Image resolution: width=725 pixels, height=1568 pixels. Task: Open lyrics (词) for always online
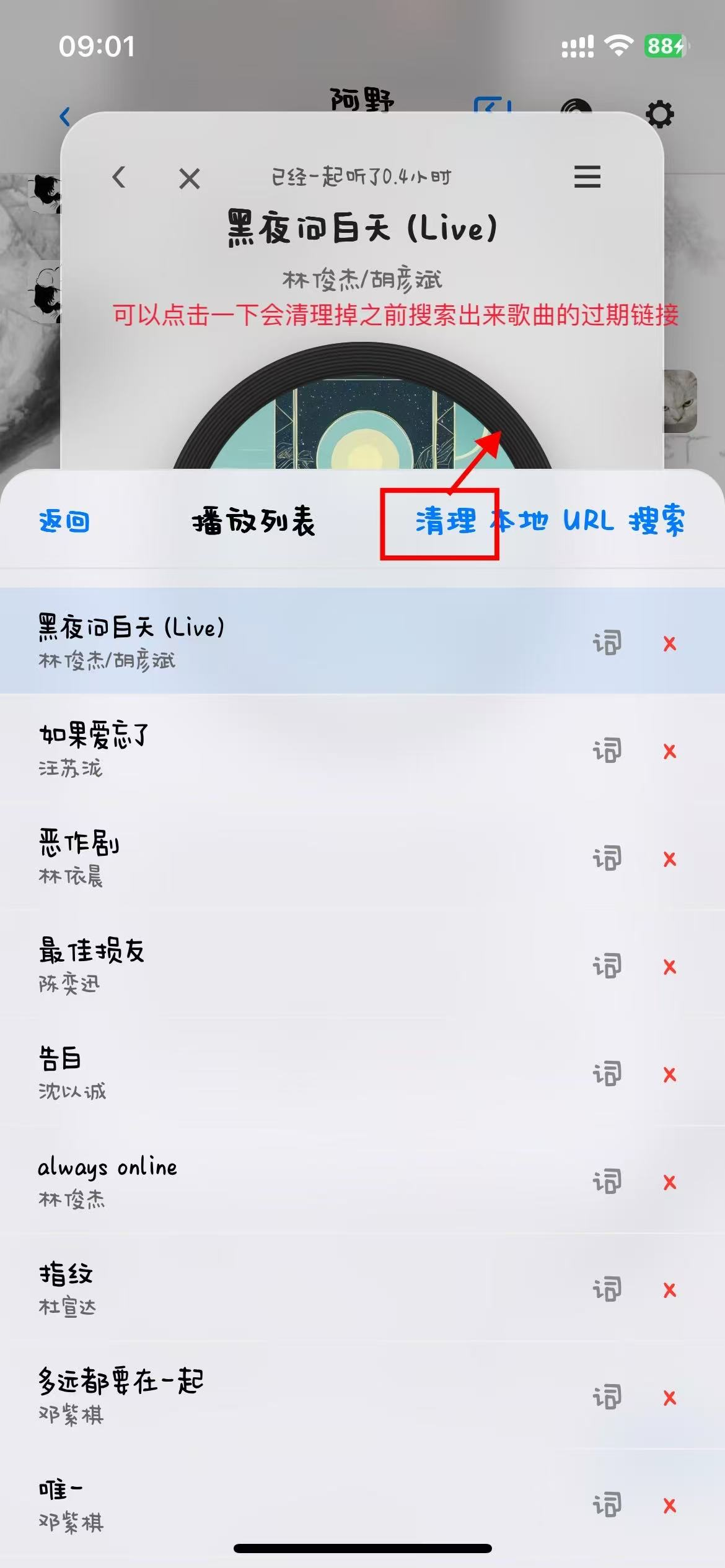607,1182
